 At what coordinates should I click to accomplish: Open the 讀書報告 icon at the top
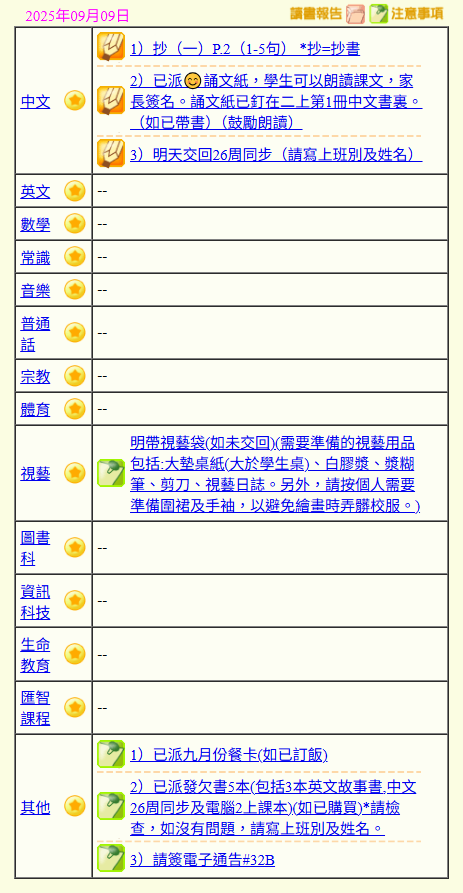click(x=328, y=14)
